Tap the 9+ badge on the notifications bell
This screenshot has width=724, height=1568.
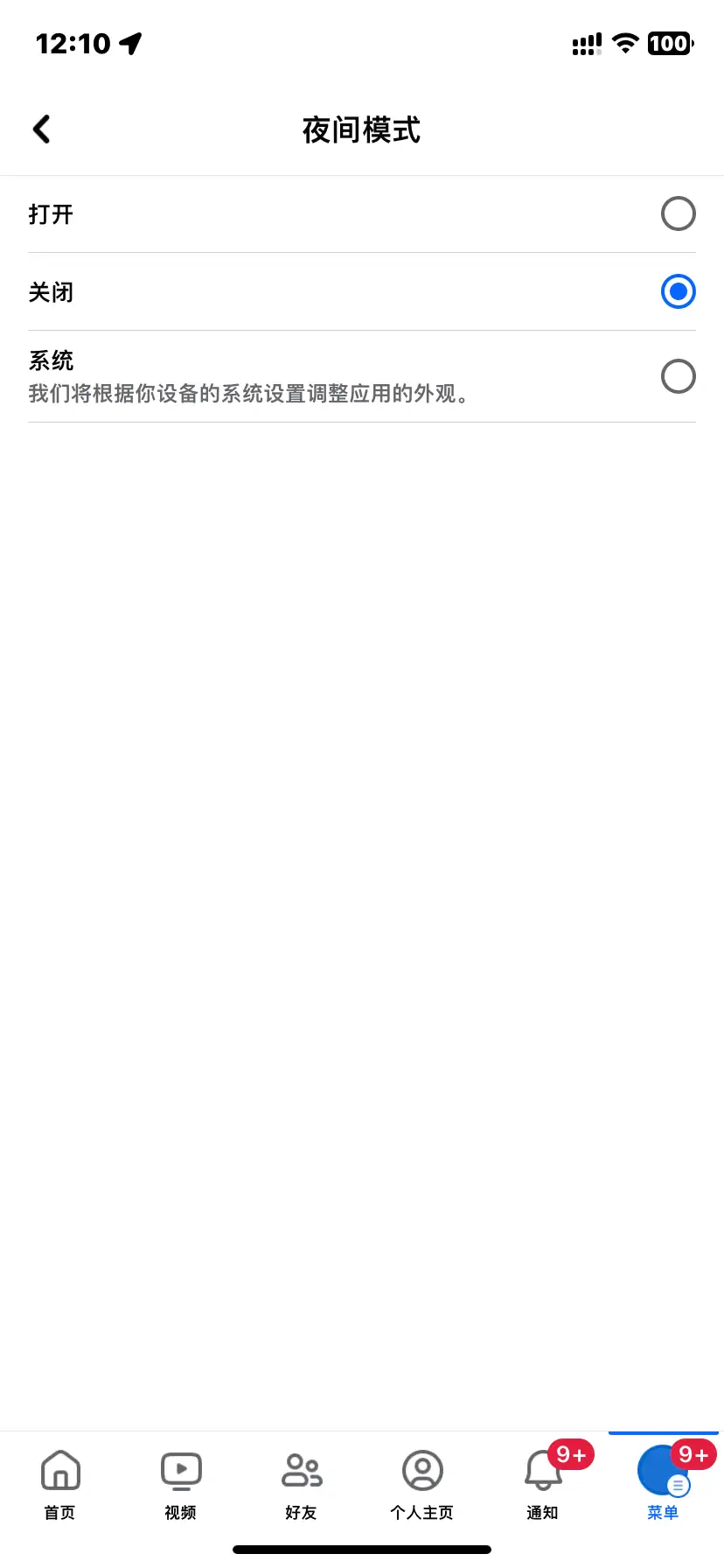572,1448
